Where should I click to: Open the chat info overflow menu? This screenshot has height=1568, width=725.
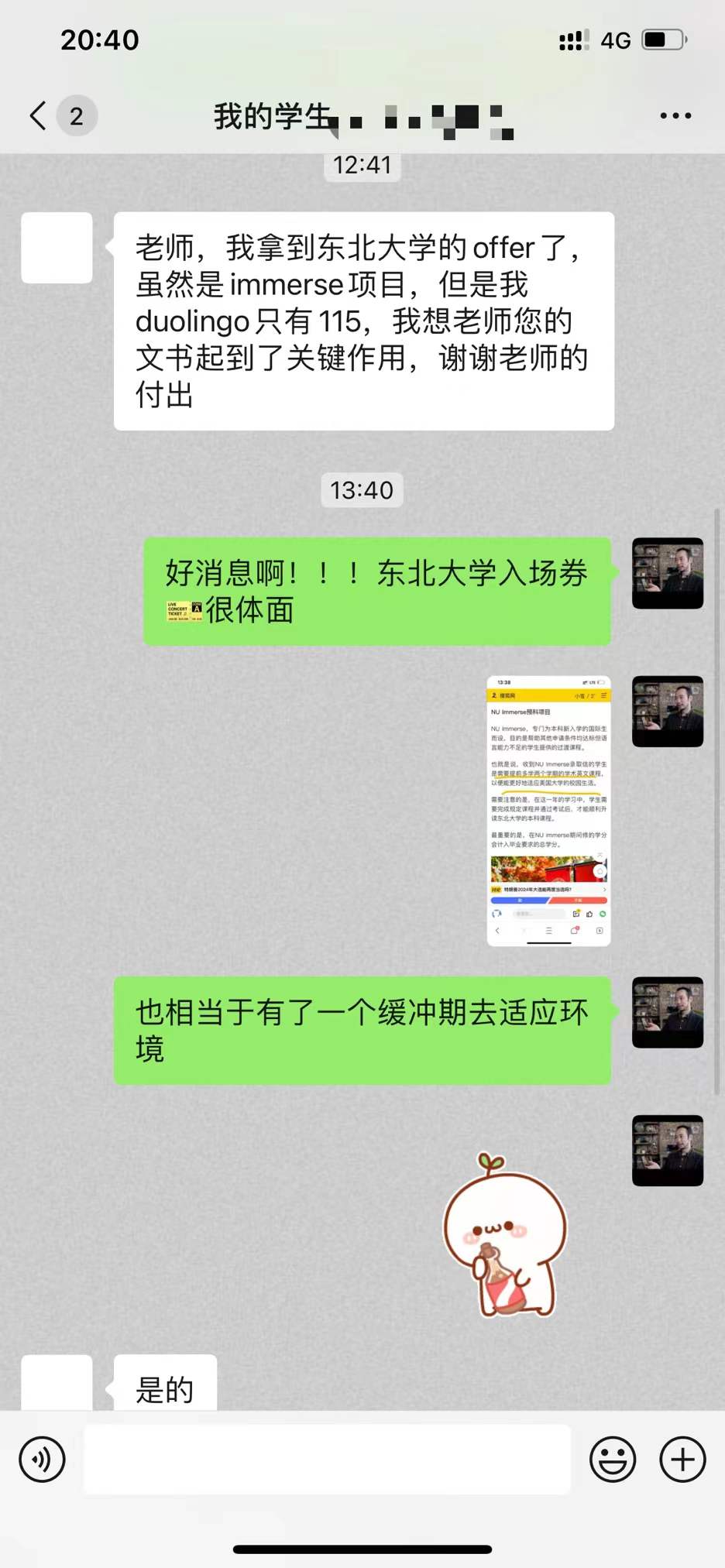[675, 116]
